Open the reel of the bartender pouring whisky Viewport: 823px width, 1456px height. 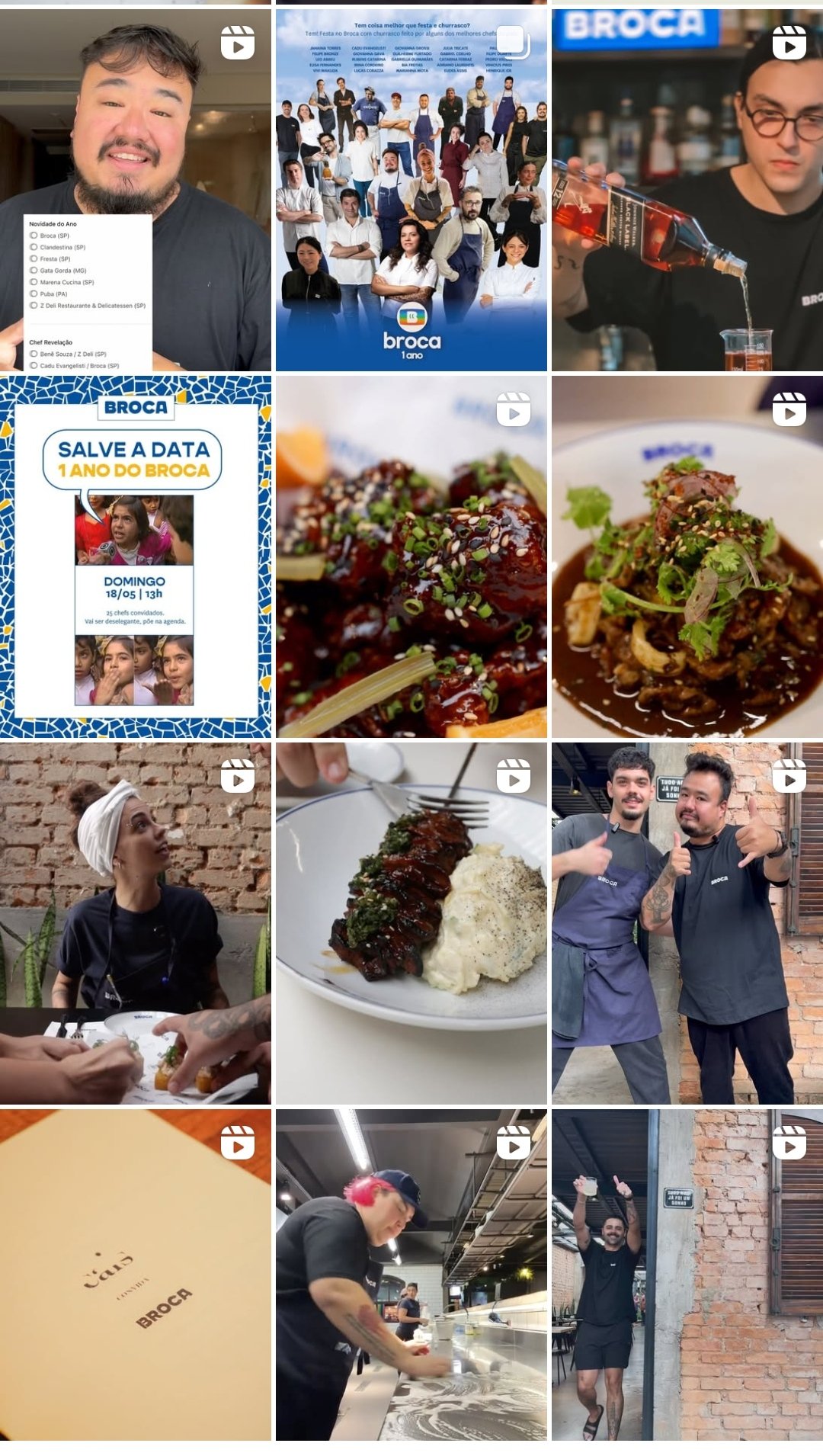coord(687,191)
